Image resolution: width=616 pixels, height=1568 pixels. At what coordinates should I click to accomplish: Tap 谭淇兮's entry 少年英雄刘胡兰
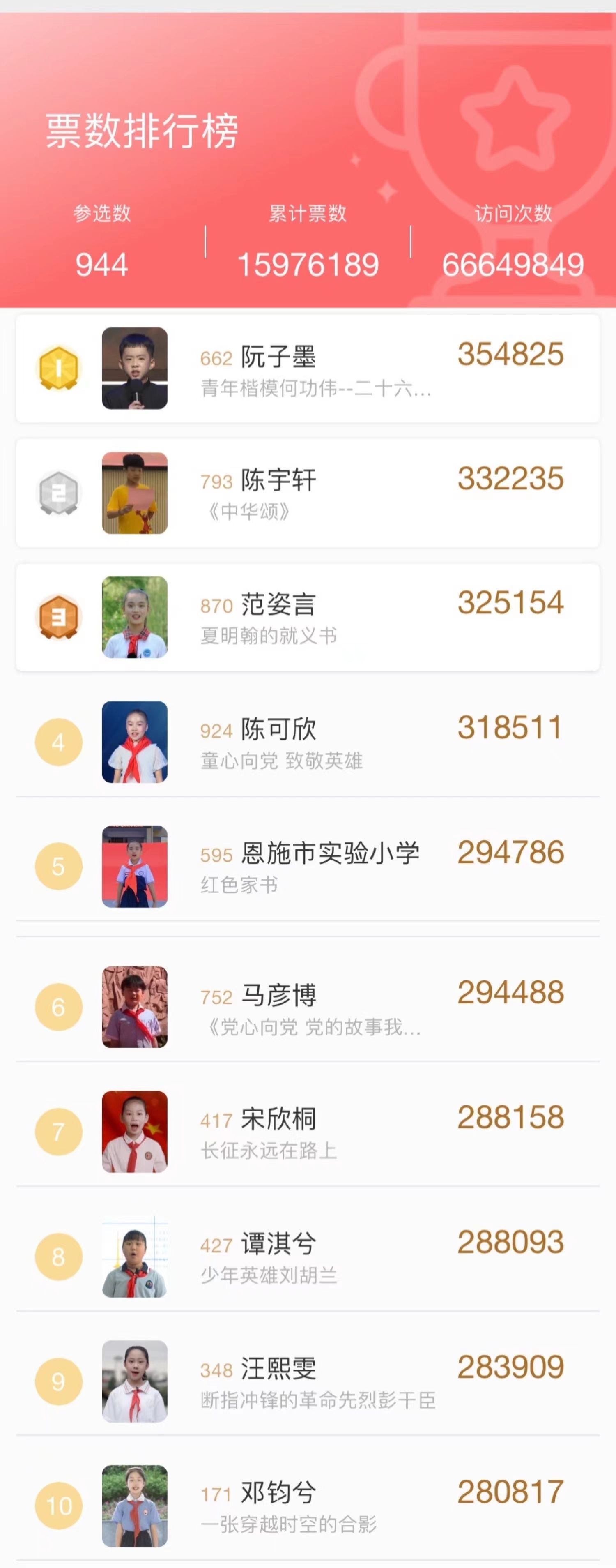tap(308, 1257)
